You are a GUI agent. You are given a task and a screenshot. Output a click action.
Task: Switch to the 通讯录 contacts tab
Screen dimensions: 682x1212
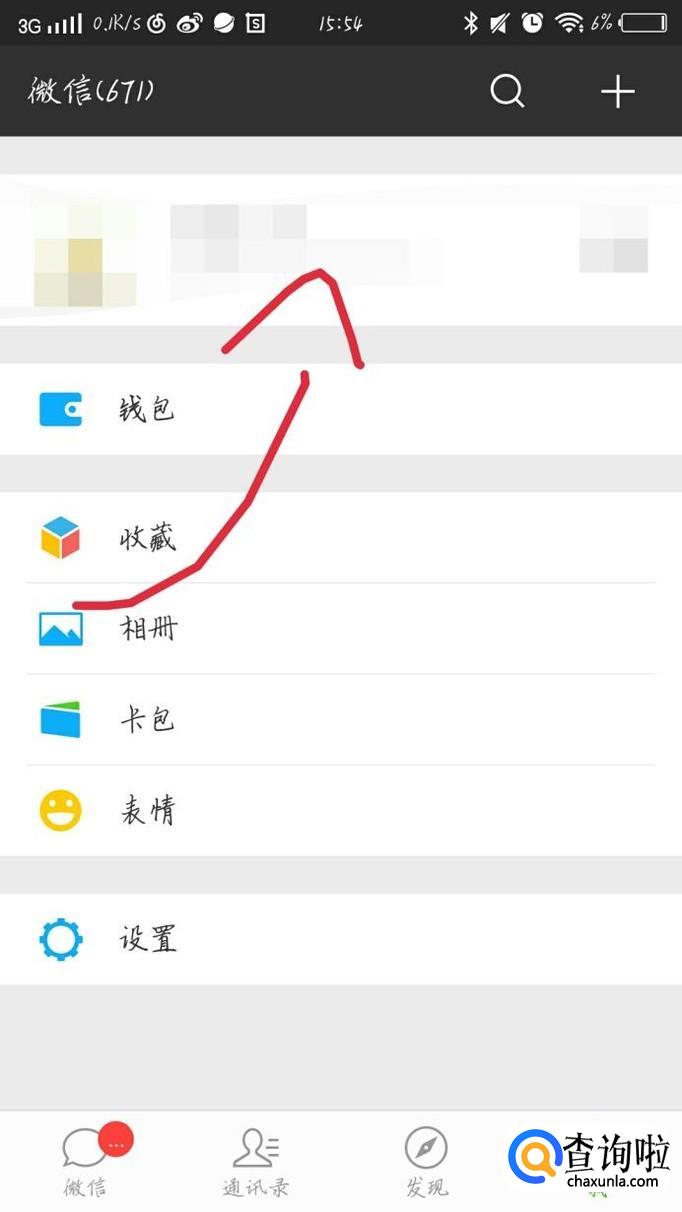256,1162
